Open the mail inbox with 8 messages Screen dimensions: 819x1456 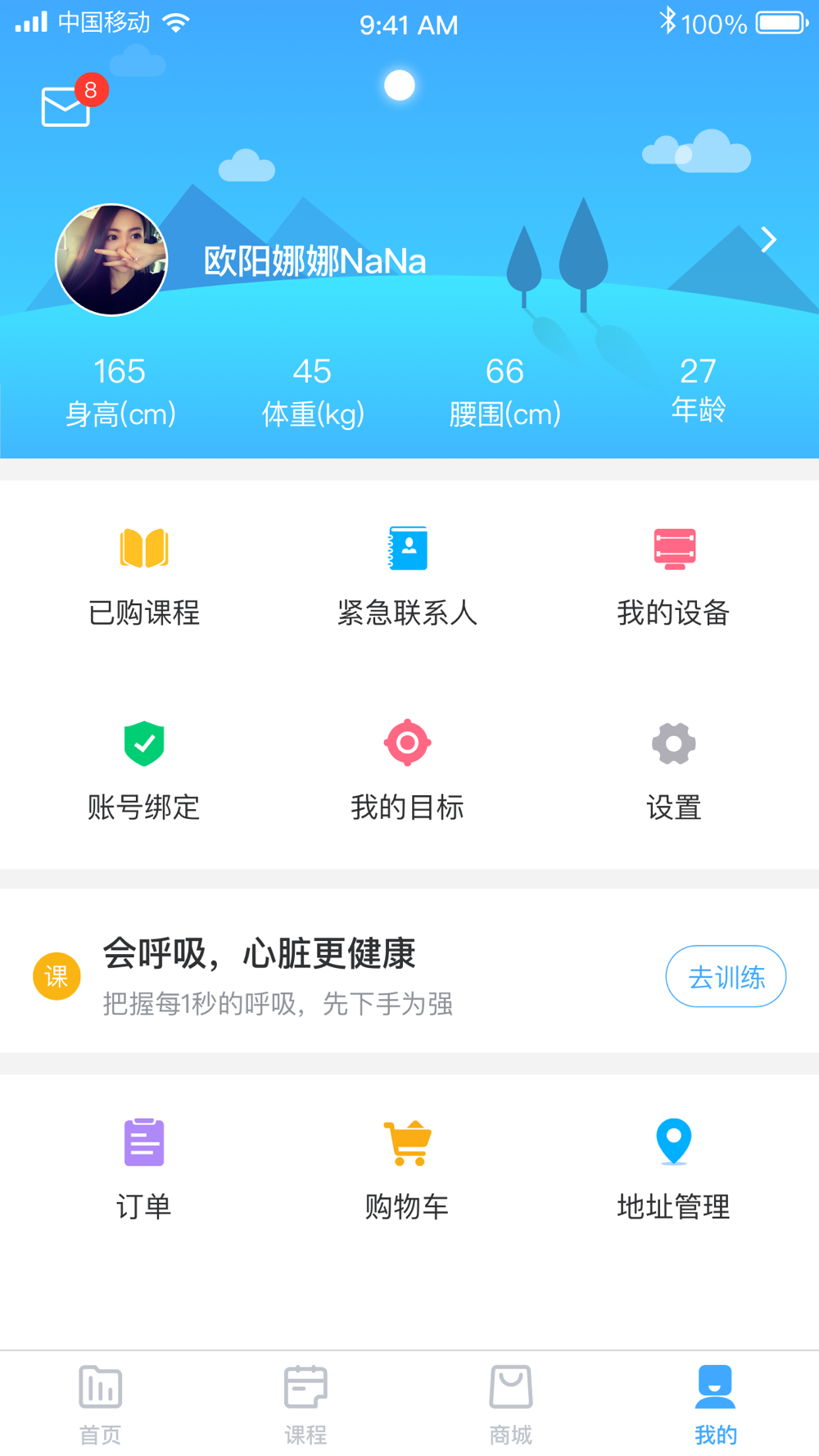(x=67, y=106)
